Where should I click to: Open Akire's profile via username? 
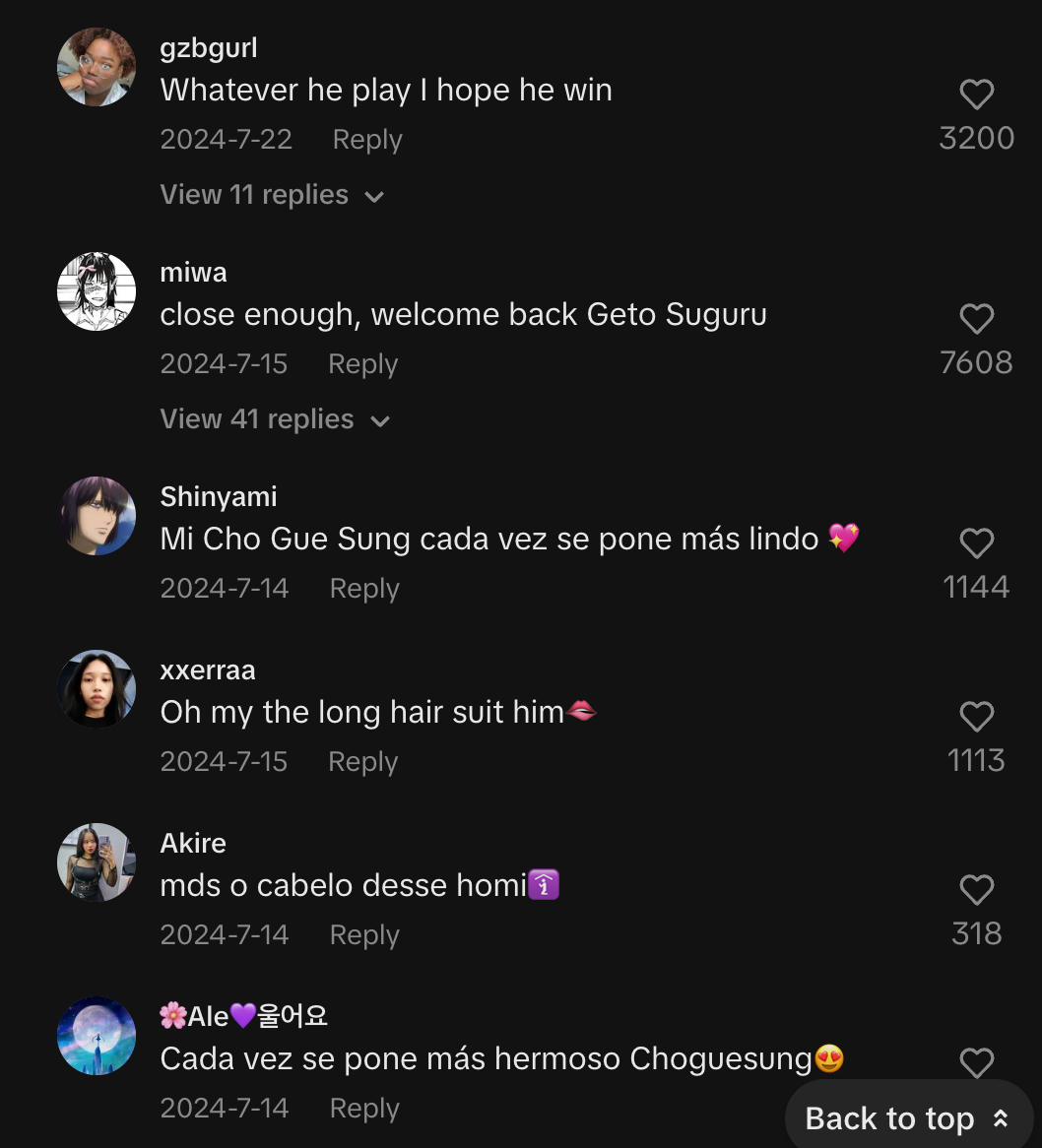click(193, 843)
